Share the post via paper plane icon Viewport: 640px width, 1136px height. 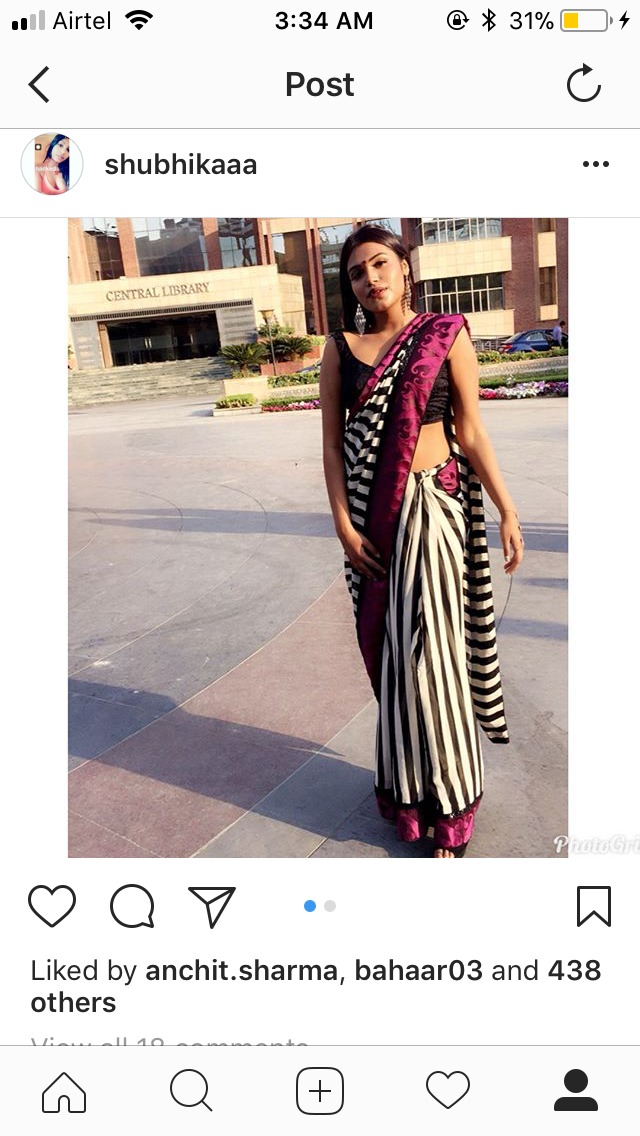coord(212,906)
